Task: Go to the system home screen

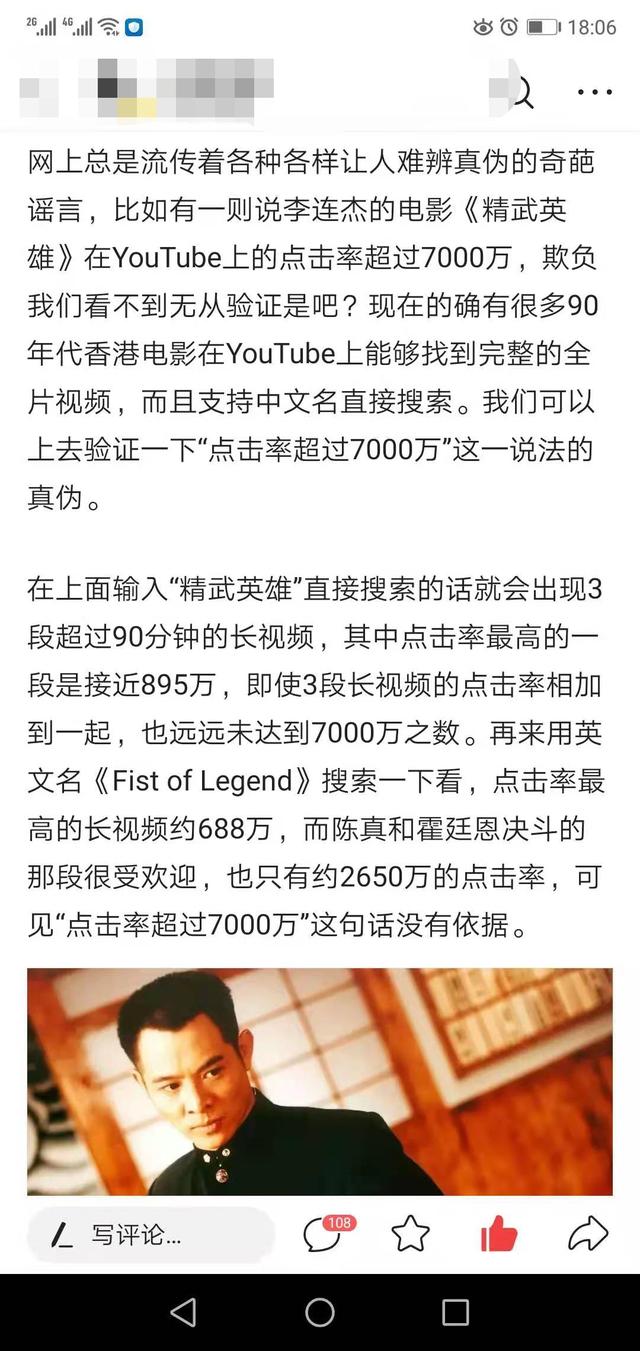Action: pos(320,1313)
